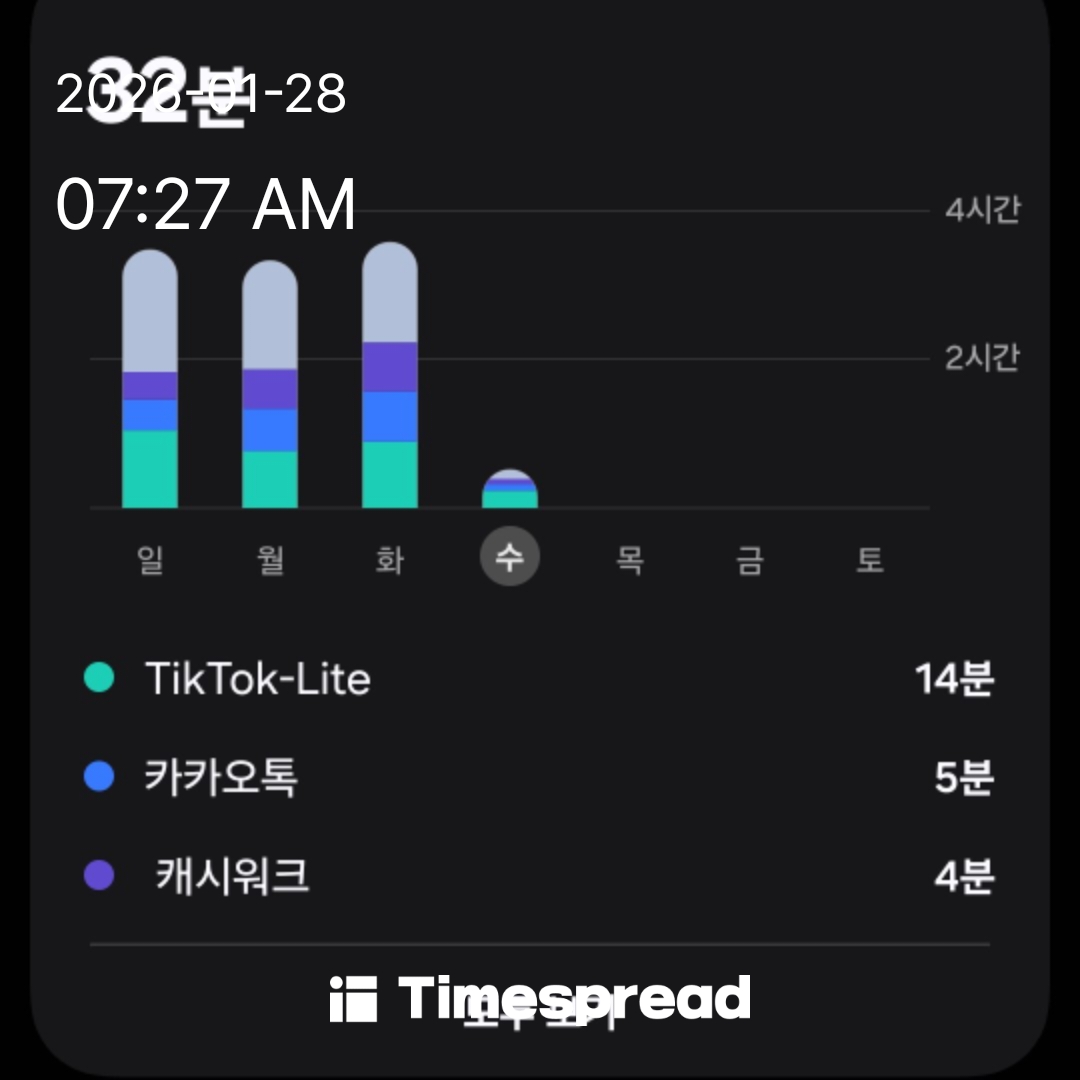Image resolution: width=1080 pixels, height=1080 pixels.
Task: Select Sunday (일) in the weekly chart
Action: pyautogui.click(x=150, y=560)
